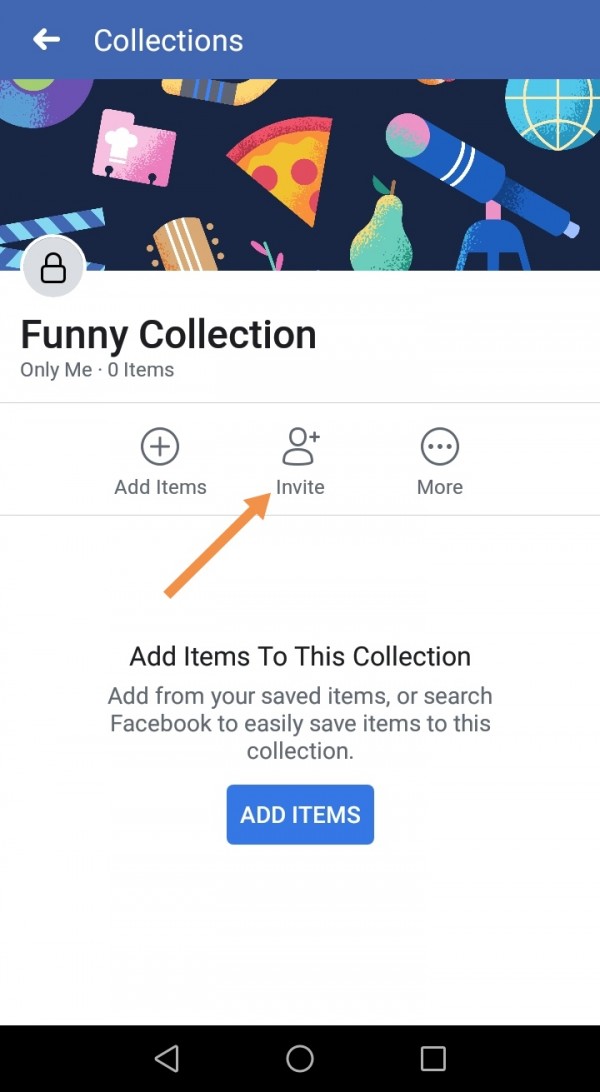Open the More options menu
This screenshot has width=600, height=1092.
(x=440, y=461)
